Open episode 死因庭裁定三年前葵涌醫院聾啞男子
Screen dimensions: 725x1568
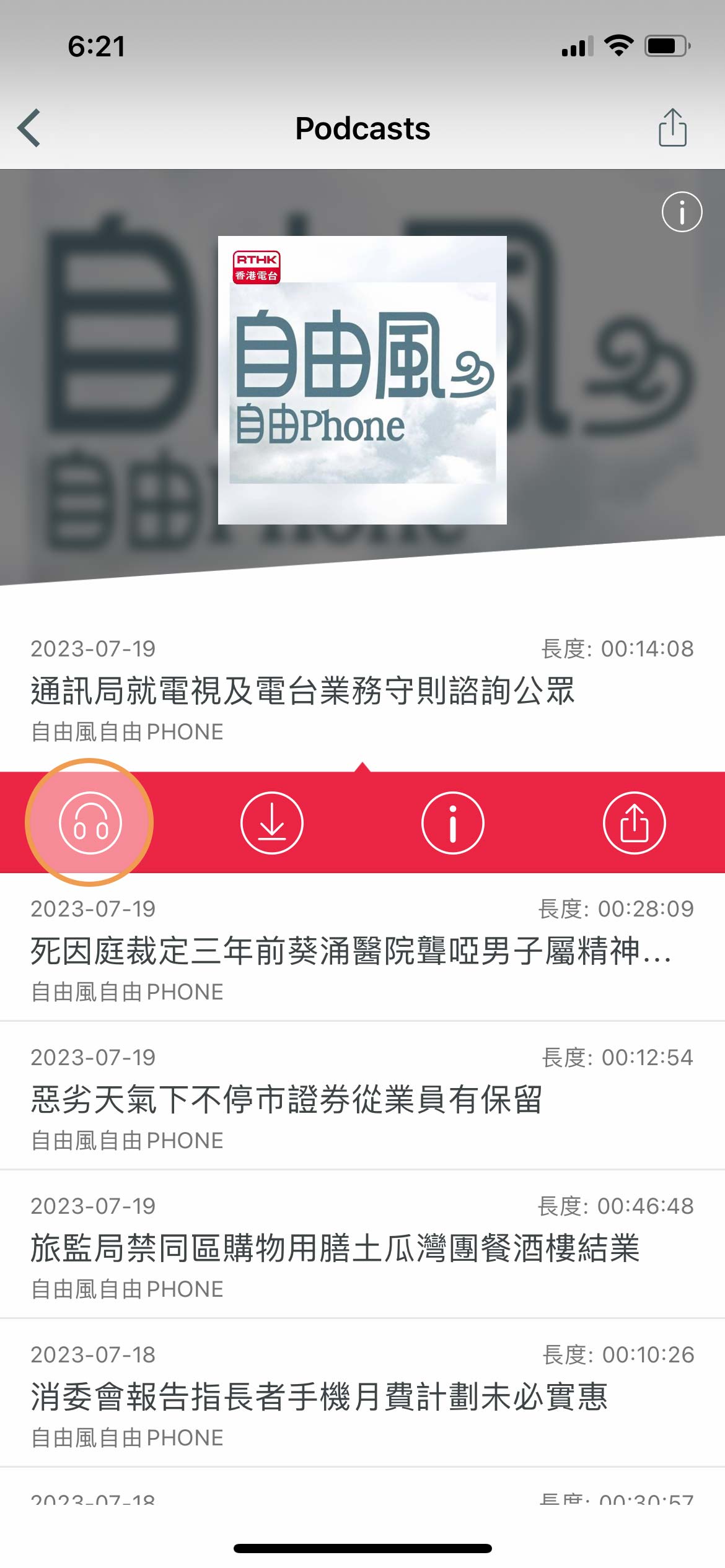[x=350, y=951]
